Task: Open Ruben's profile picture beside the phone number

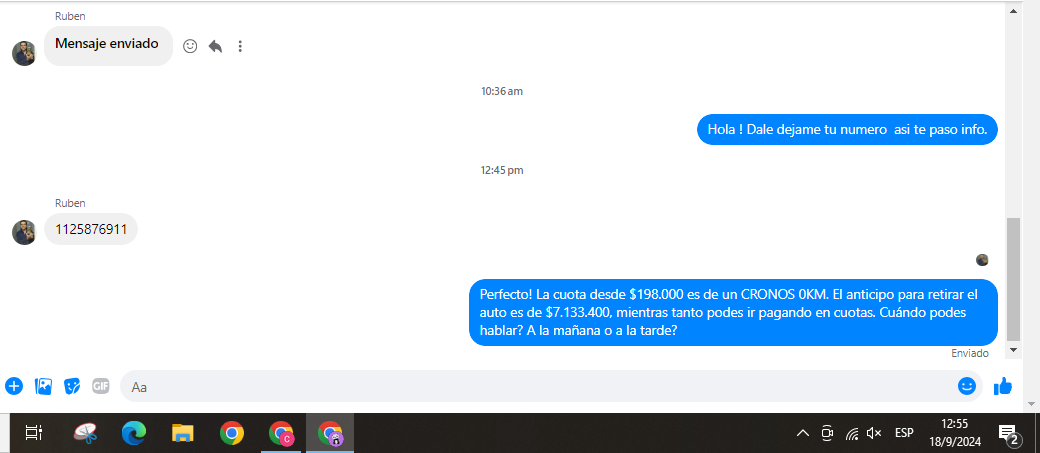Action: 24,232
